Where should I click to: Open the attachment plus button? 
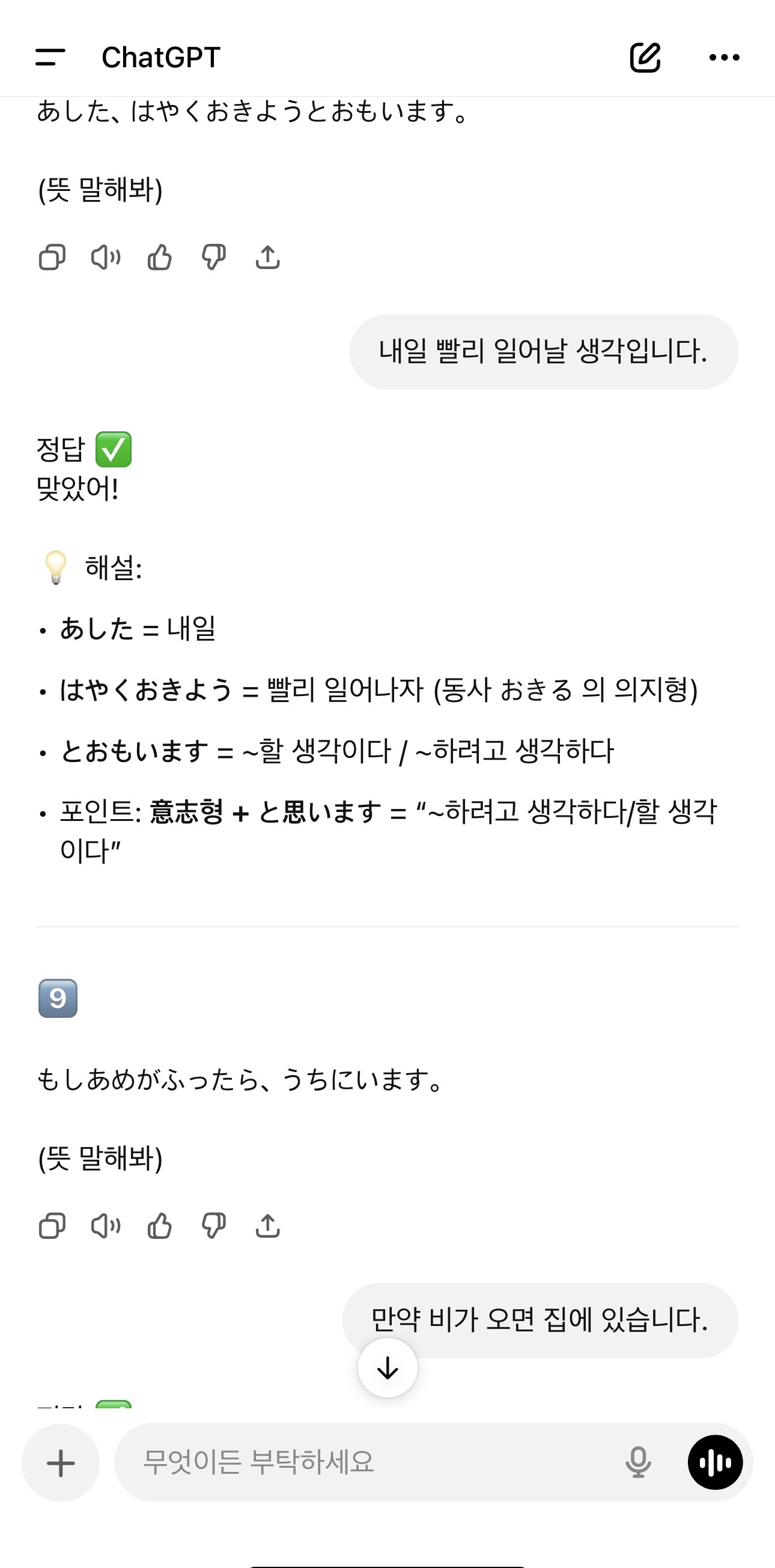pyautogui.click(x=61, y=1463)
